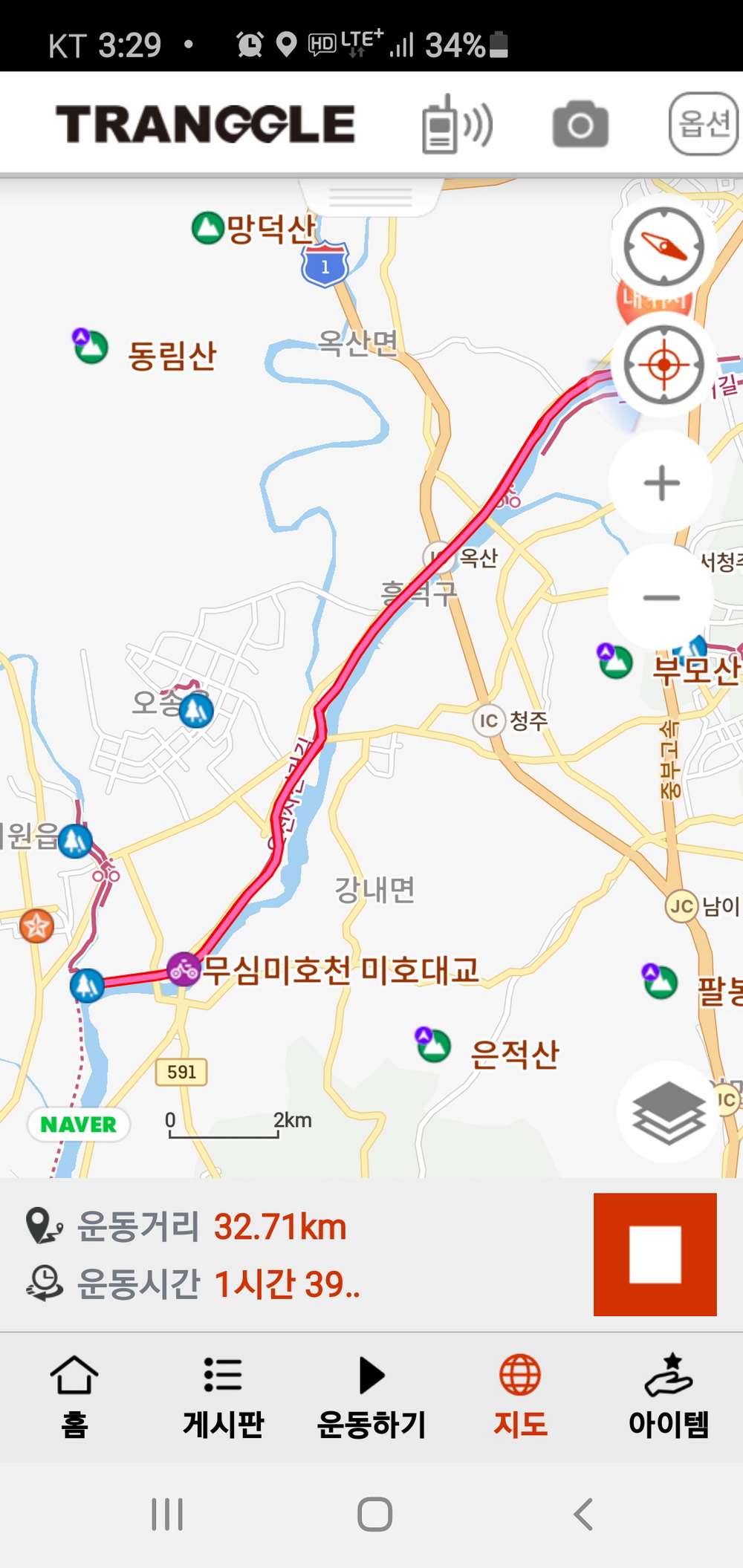Open the 옵션 options menu
Viewport: 743px width, 1568px height.
pyautogui.click(x=703, y=123)
